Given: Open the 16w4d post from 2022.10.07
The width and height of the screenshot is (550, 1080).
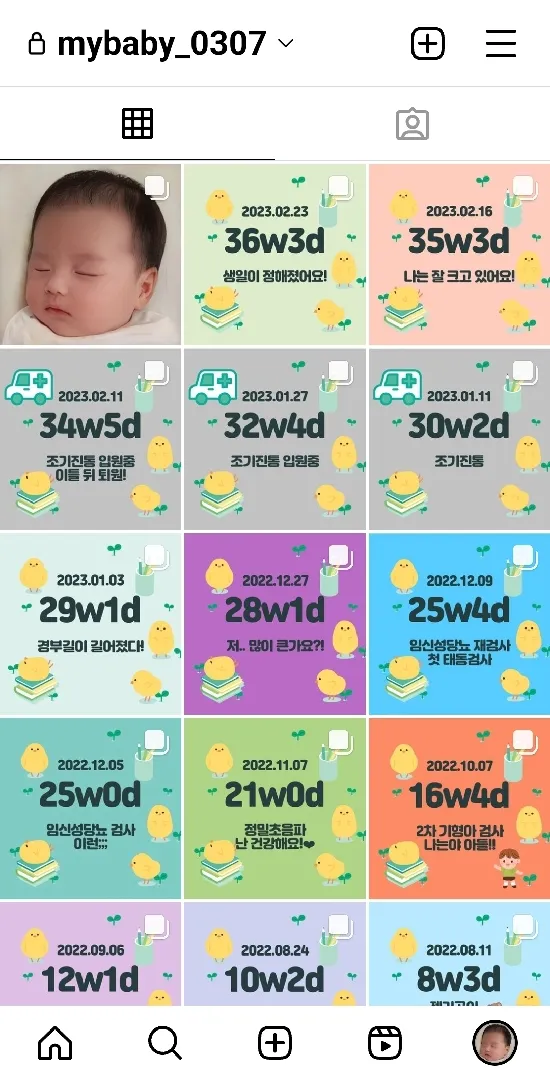Looking at the screenshot, I should pyautogui.click(x=459, y=808).
